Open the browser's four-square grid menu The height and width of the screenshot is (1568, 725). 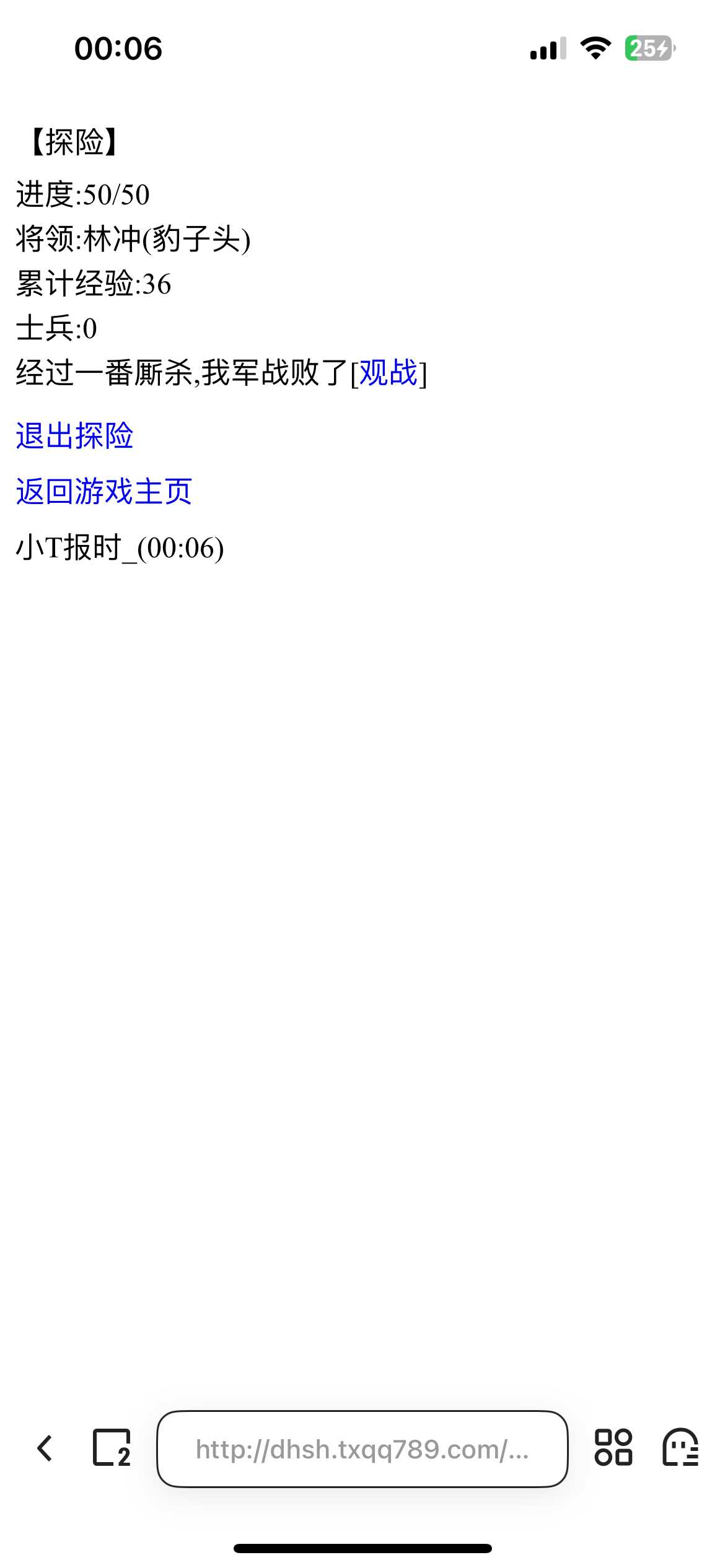[613, 1448]
